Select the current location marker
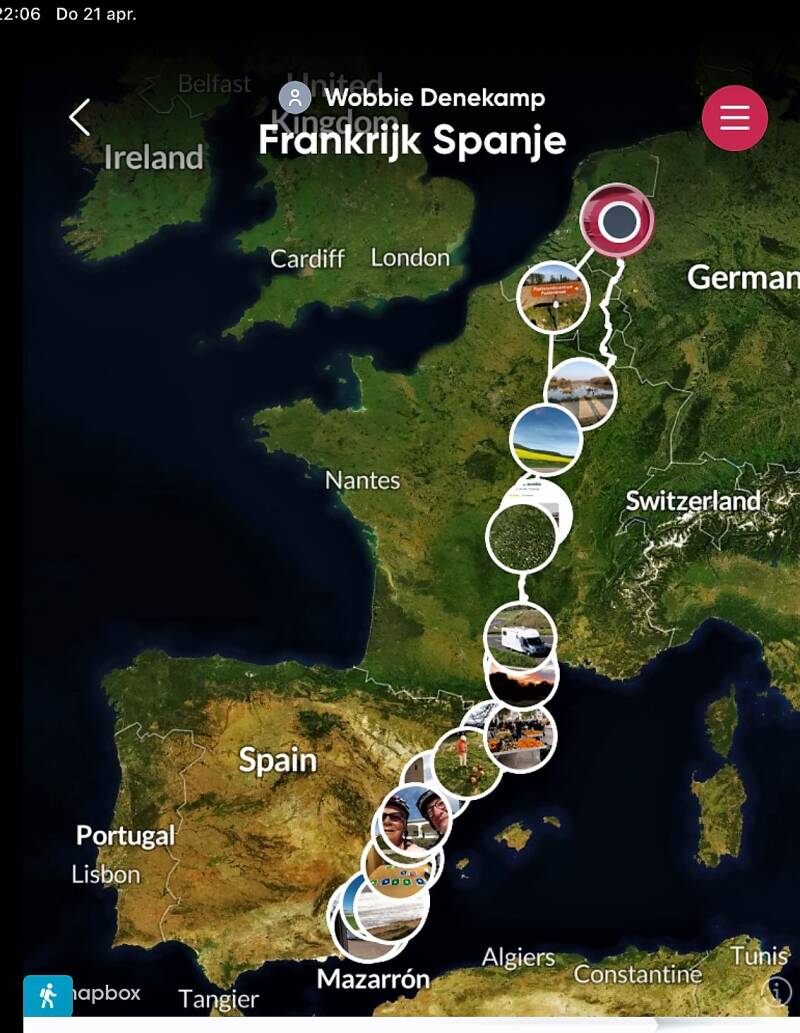 tap(618, 219)
